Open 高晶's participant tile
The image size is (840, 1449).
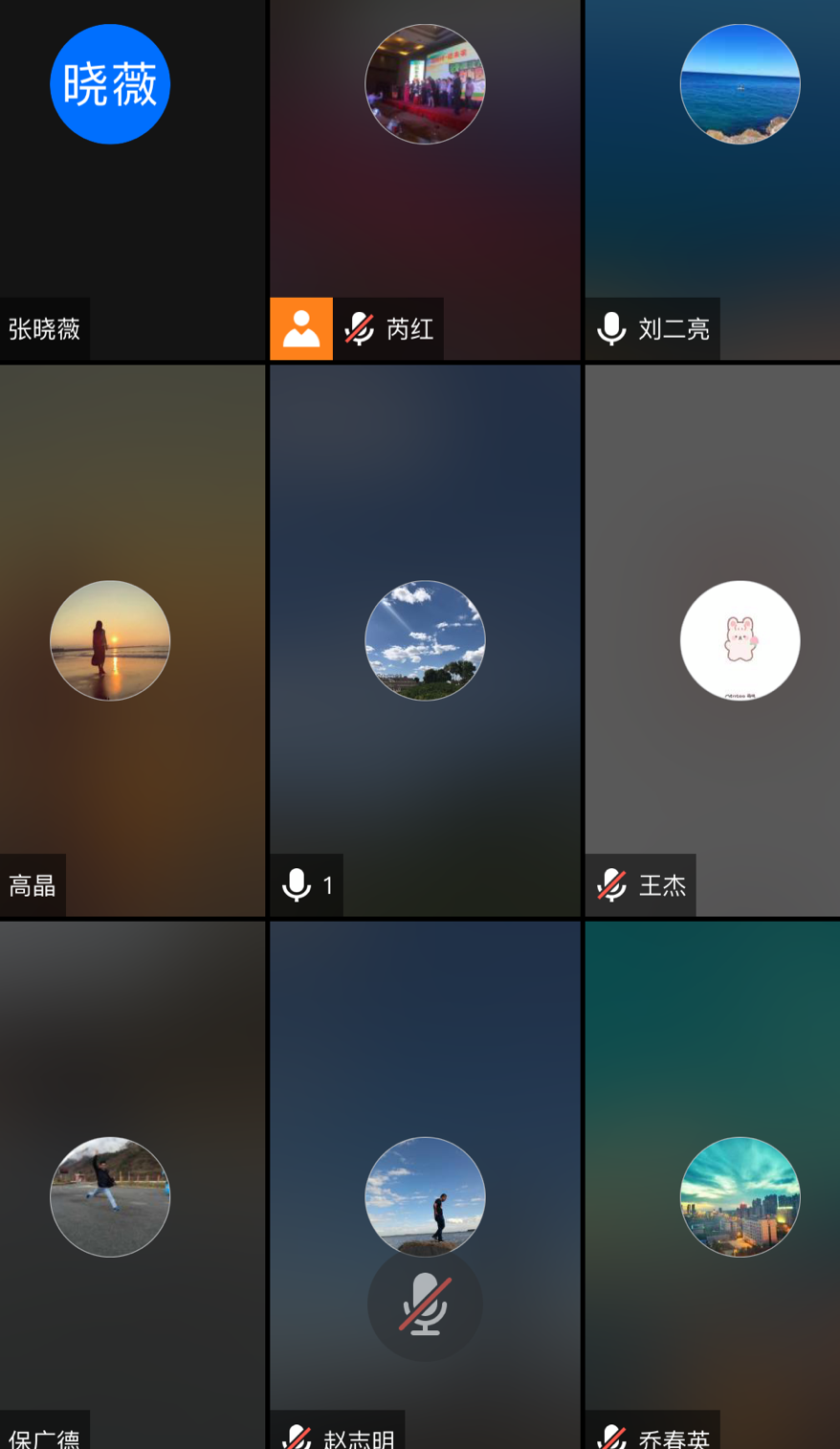[x=132, y=640]
